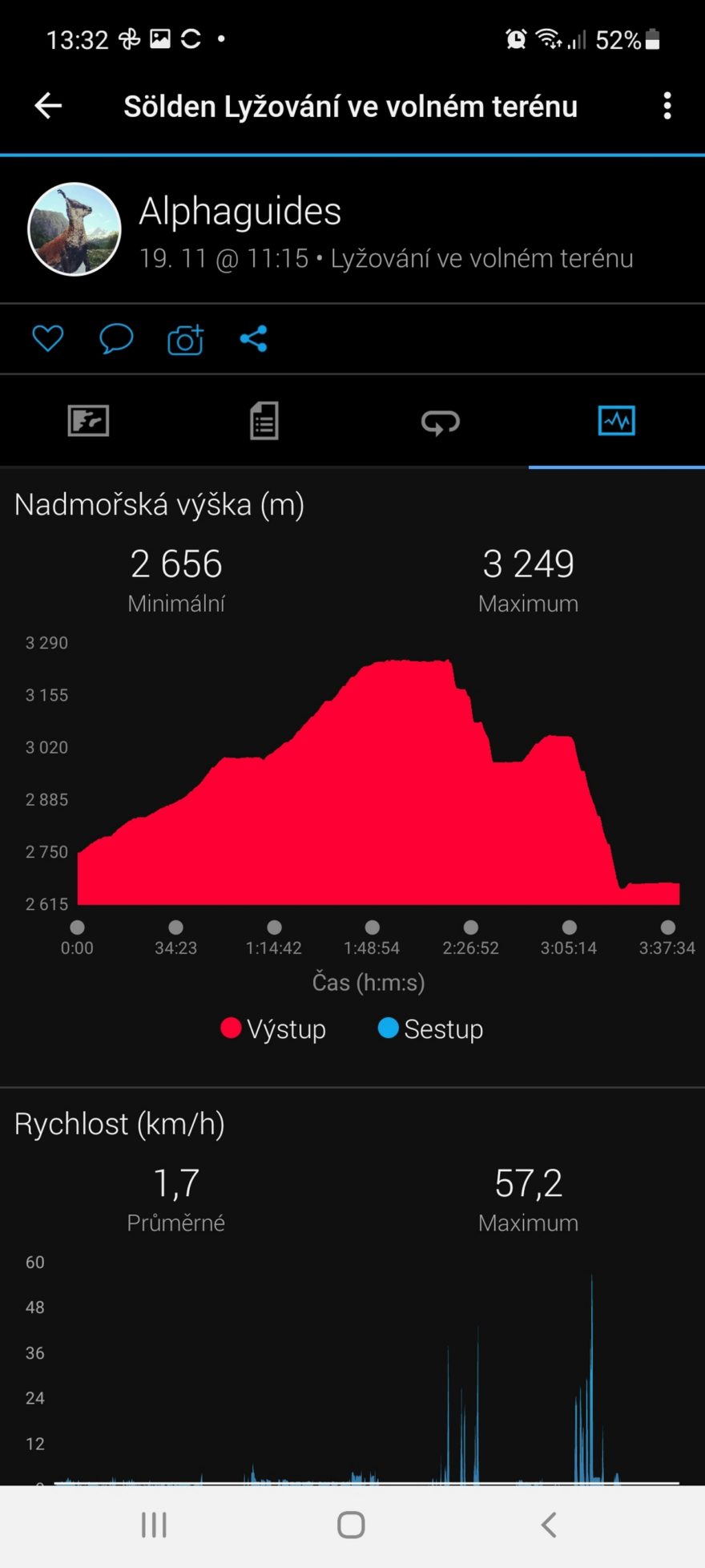The height and width of the screenshot is (1568, 705).
Task: Open the Alphaguides profile
Action: (74, 230)
